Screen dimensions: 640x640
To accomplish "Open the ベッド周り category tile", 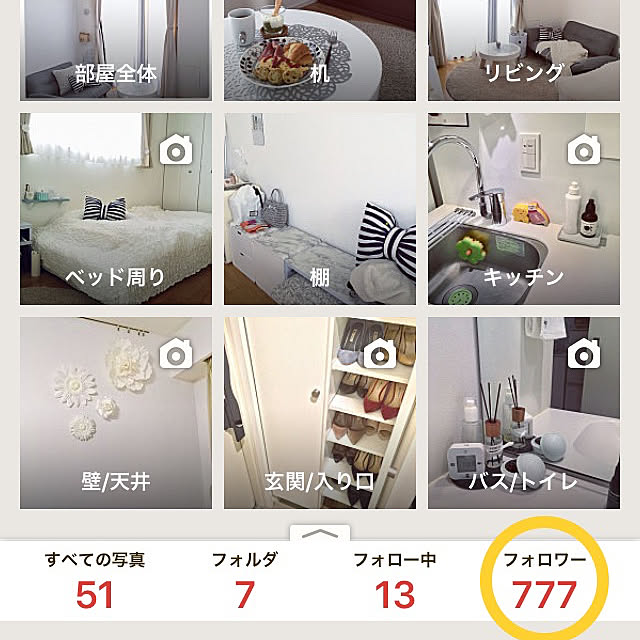I will pyautogui.click(x=115, y=208).
